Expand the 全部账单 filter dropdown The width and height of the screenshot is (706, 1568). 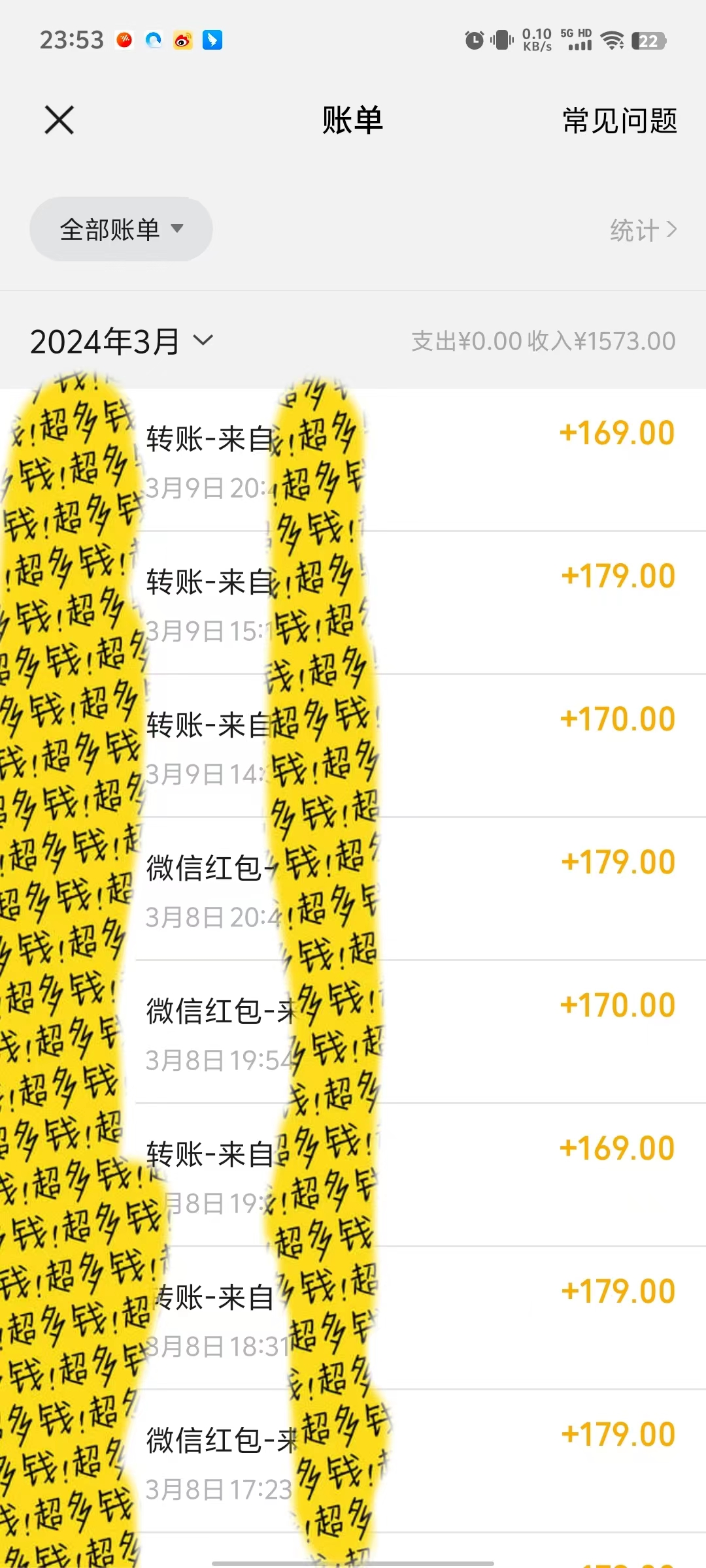(x=121, y=229)
